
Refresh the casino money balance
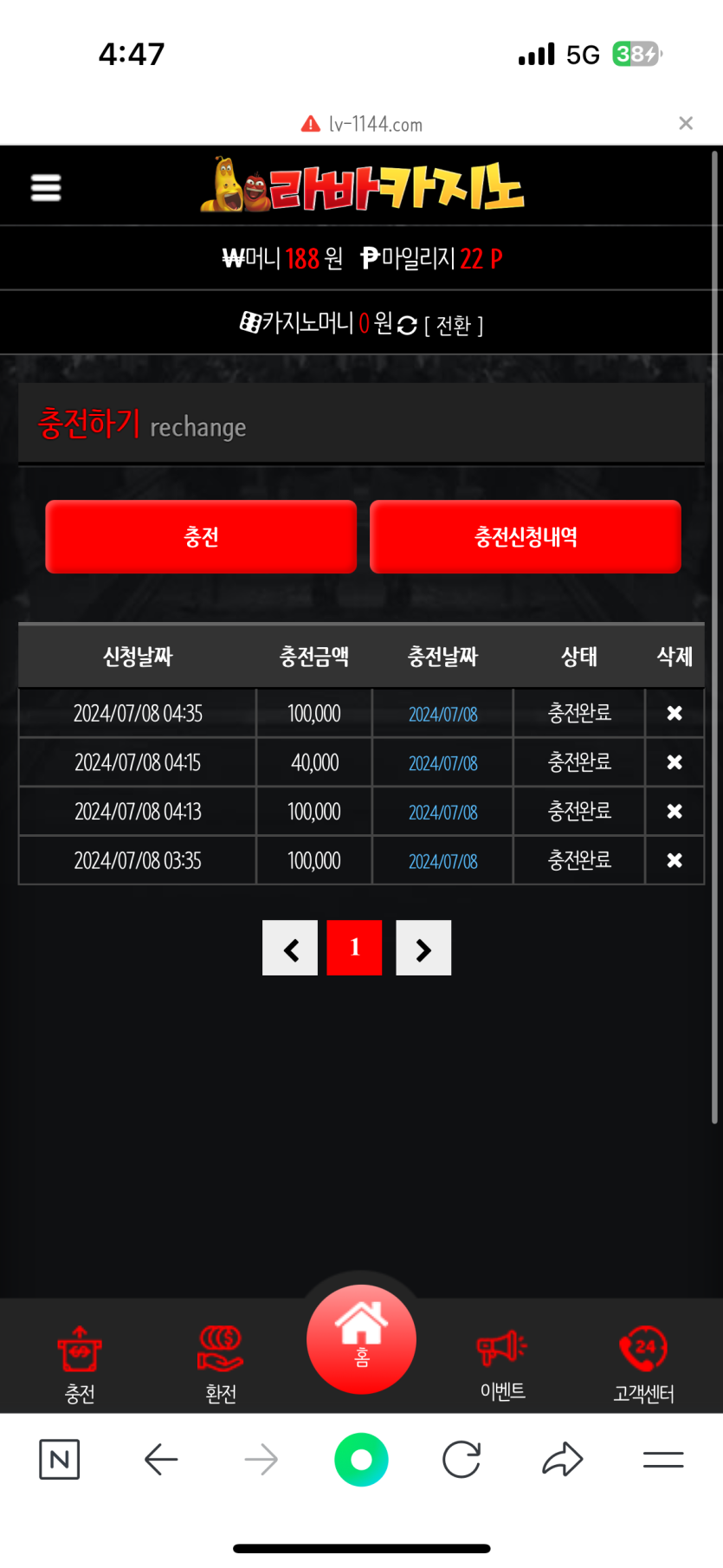click(407, 325)
